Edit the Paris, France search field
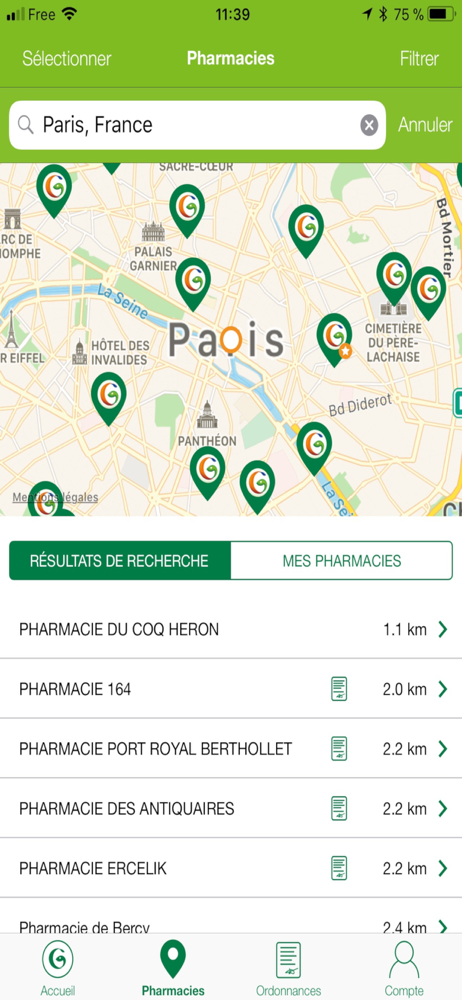 pyautogui.click(x=197, y=125)
